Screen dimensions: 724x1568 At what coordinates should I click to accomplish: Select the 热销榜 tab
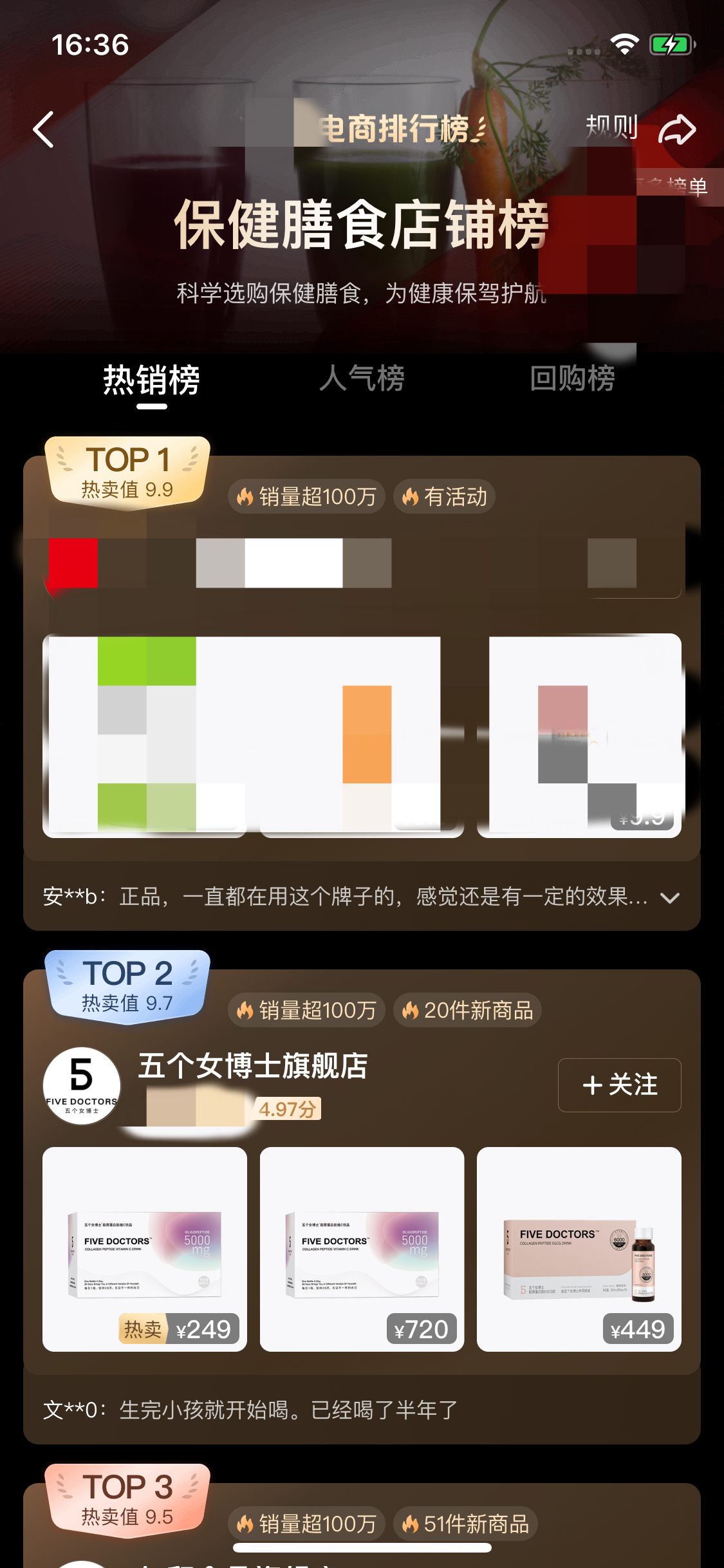coord(152,380)
